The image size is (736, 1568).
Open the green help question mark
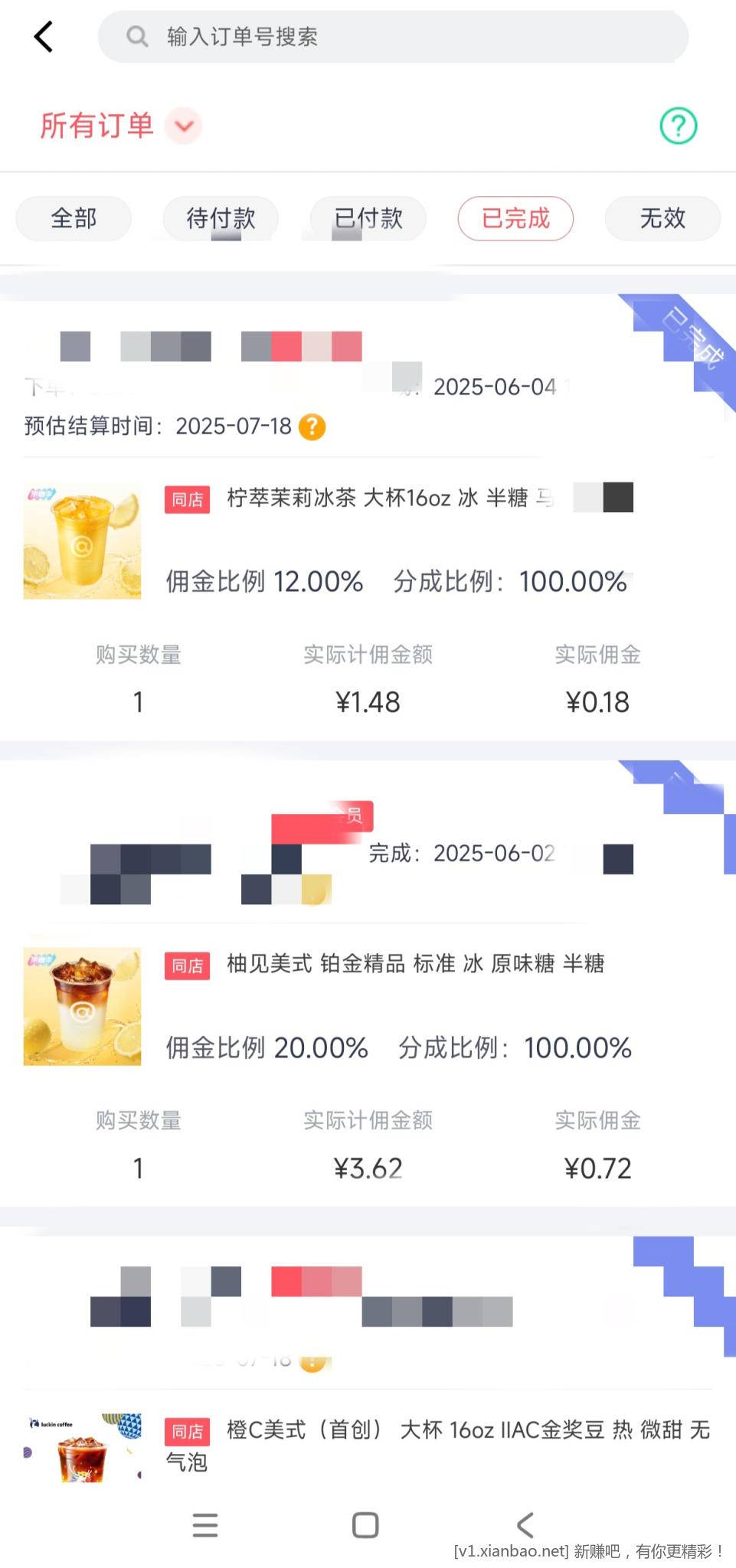coord(678,126)
